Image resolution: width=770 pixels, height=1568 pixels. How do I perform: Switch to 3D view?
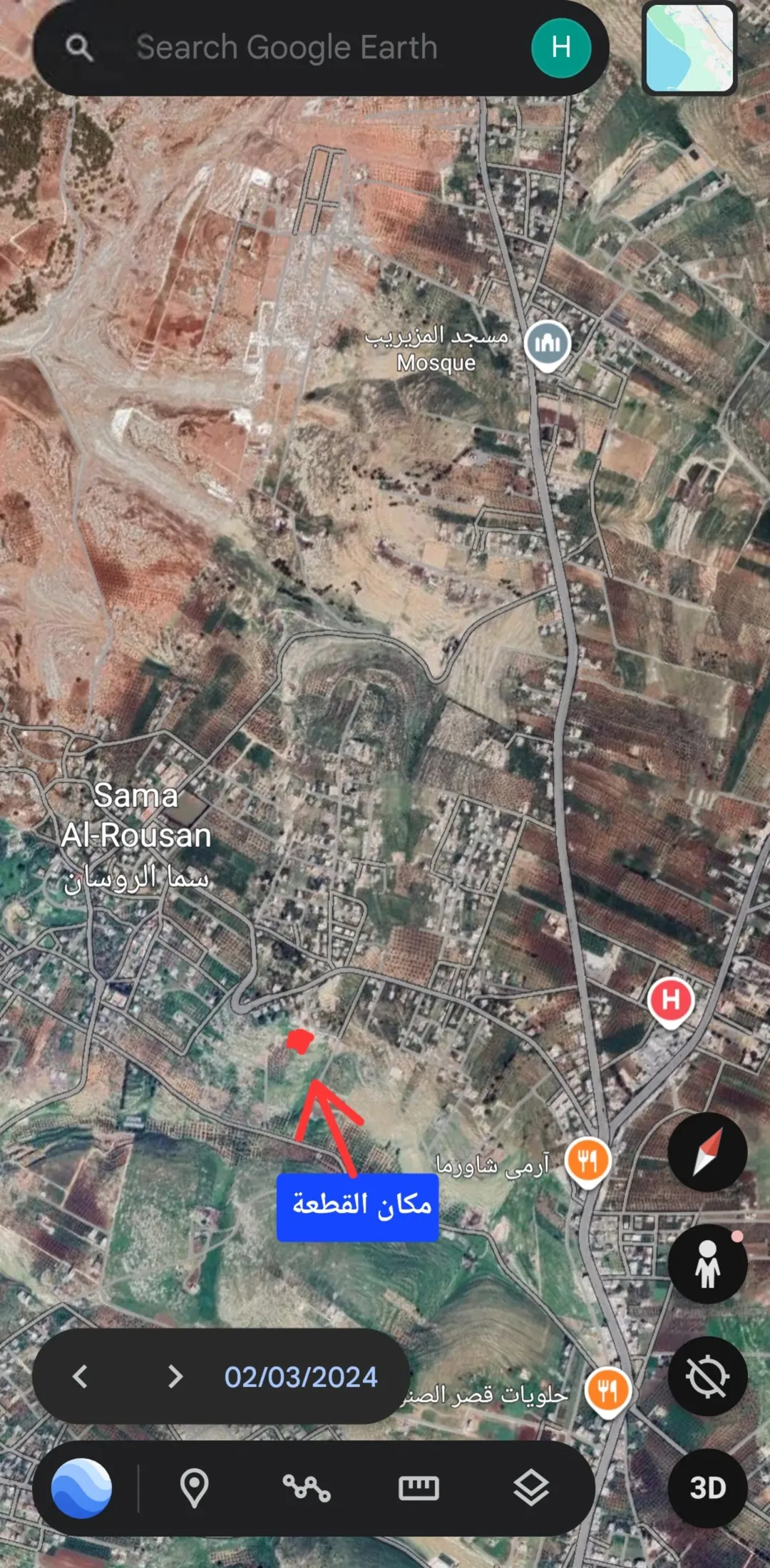[x=707, y=1488]
